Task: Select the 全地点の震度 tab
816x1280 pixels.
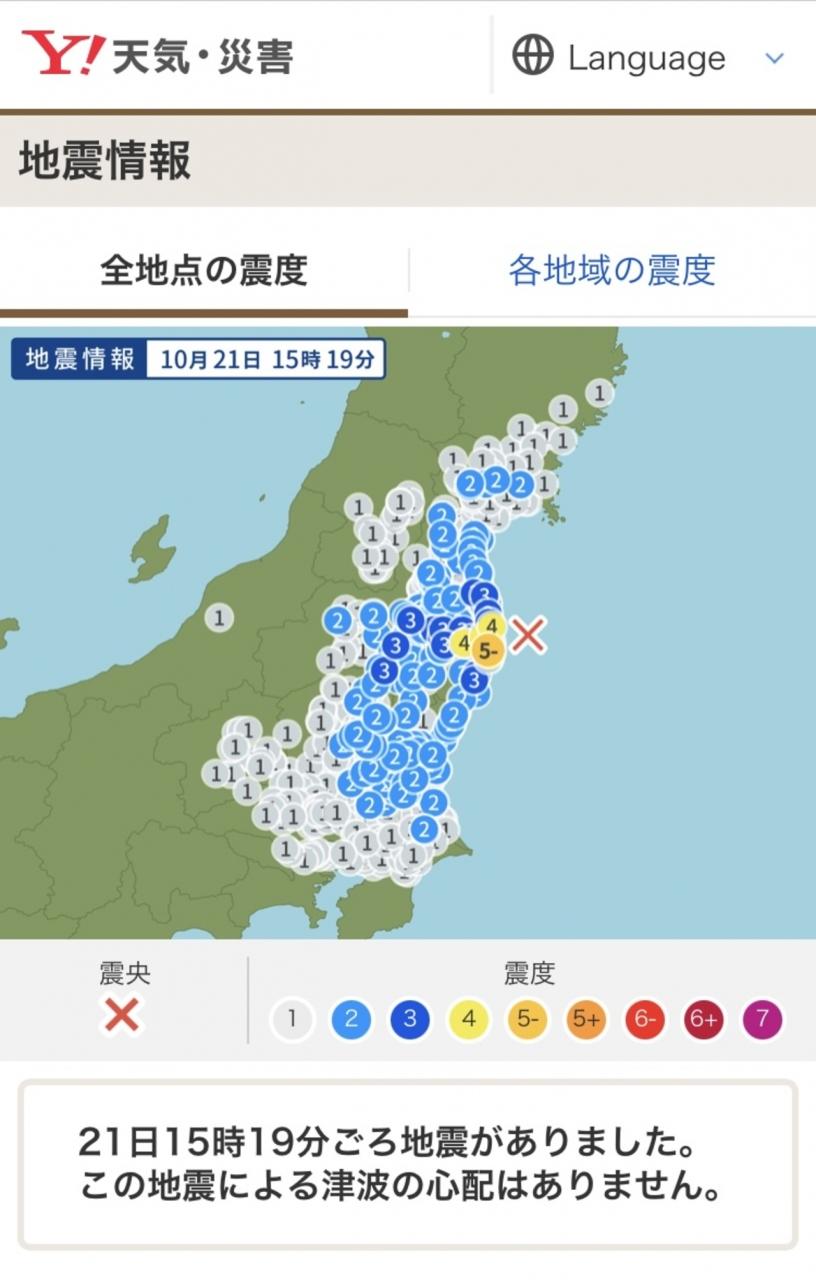Action: pos(204,270)
